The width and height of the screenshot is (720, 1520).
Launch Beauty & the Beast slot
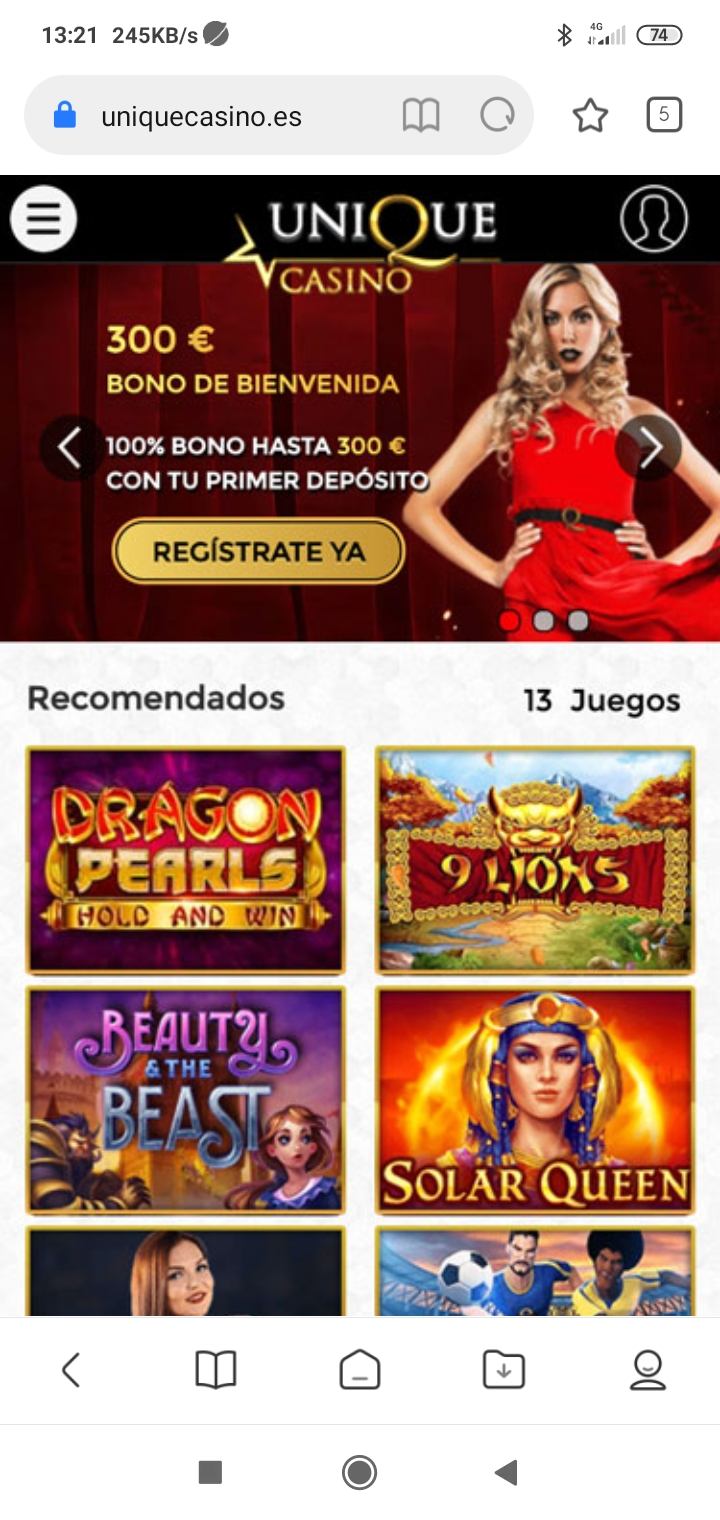coord(186,1099)
